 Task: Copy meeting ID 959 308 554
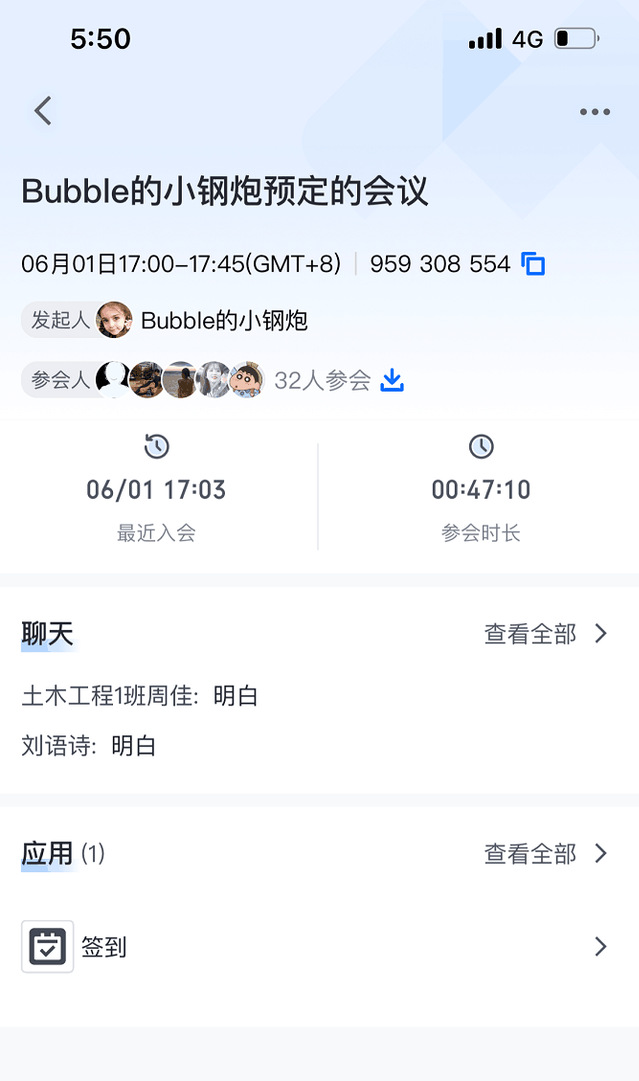click(534, 265)
